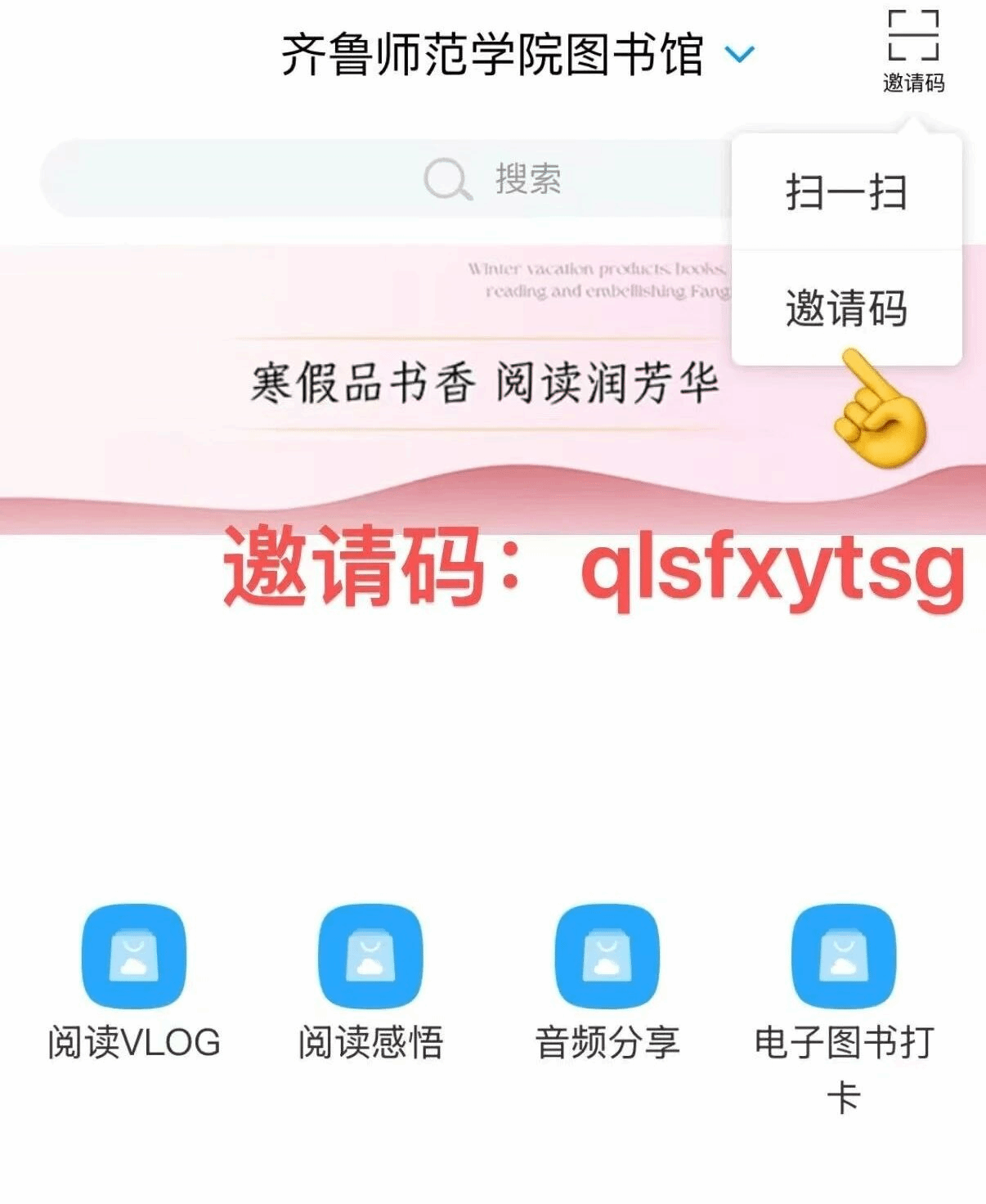Open the 搜索 search box

coord(384,178)
